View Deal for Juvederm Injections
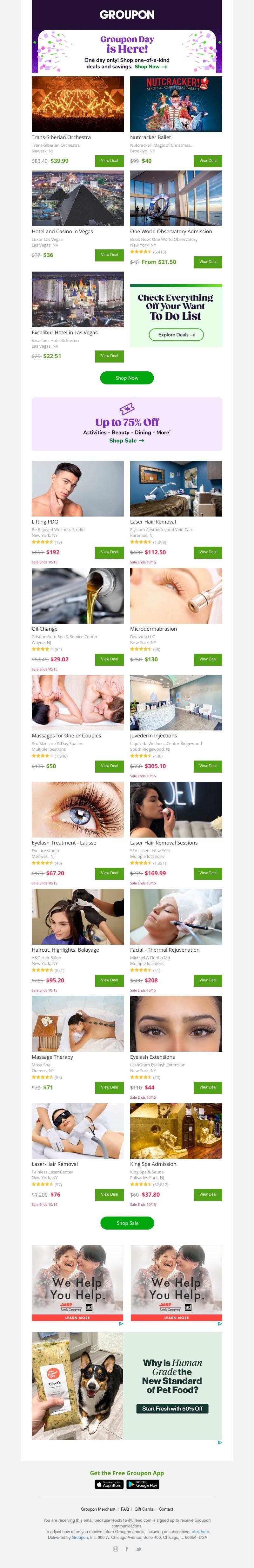 208,766
